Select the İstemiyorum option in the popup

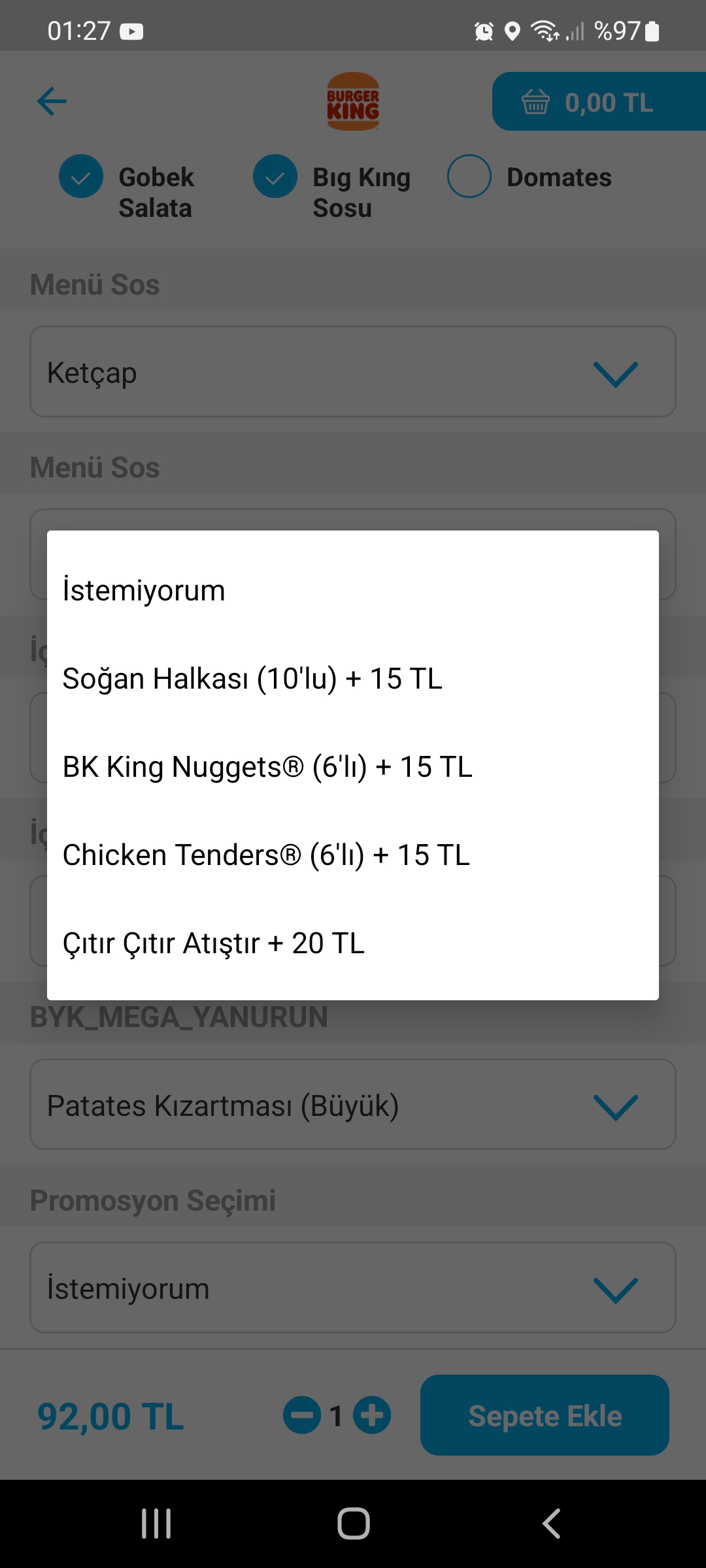coord(353,590)
